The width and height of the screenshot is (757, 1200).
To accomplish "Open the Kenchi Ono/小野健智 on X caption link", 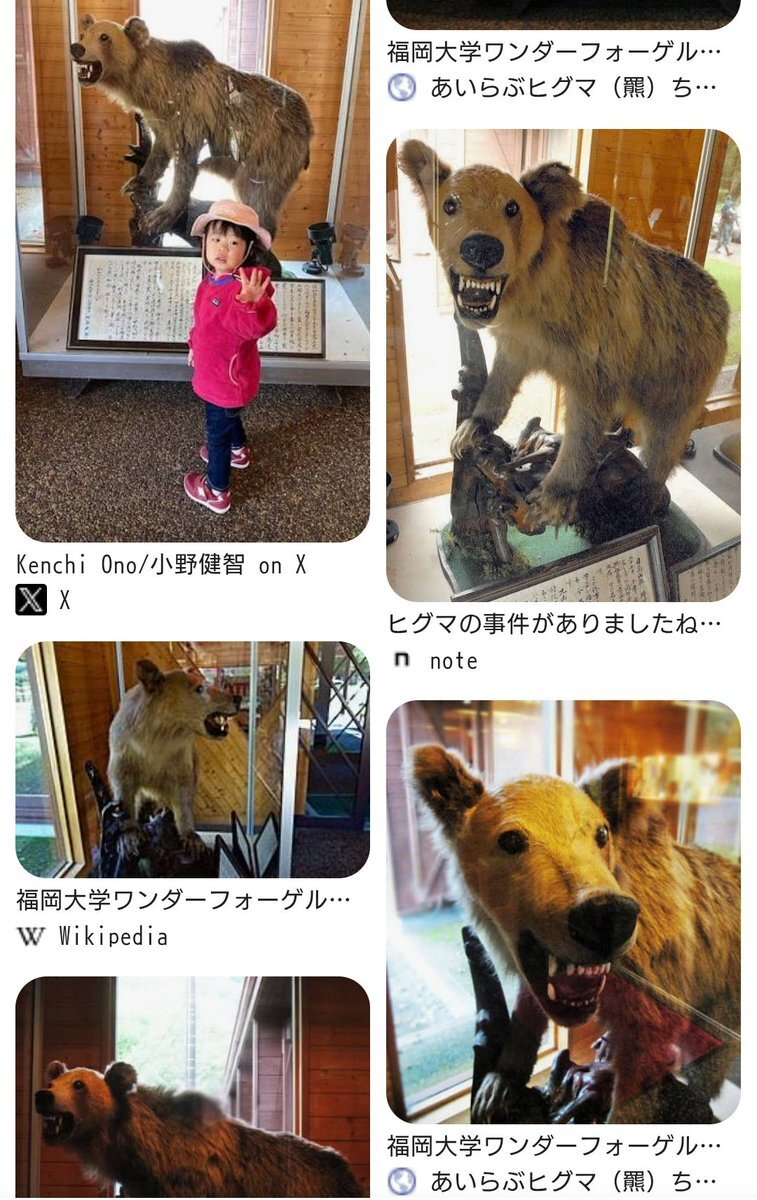I will 161,565.
